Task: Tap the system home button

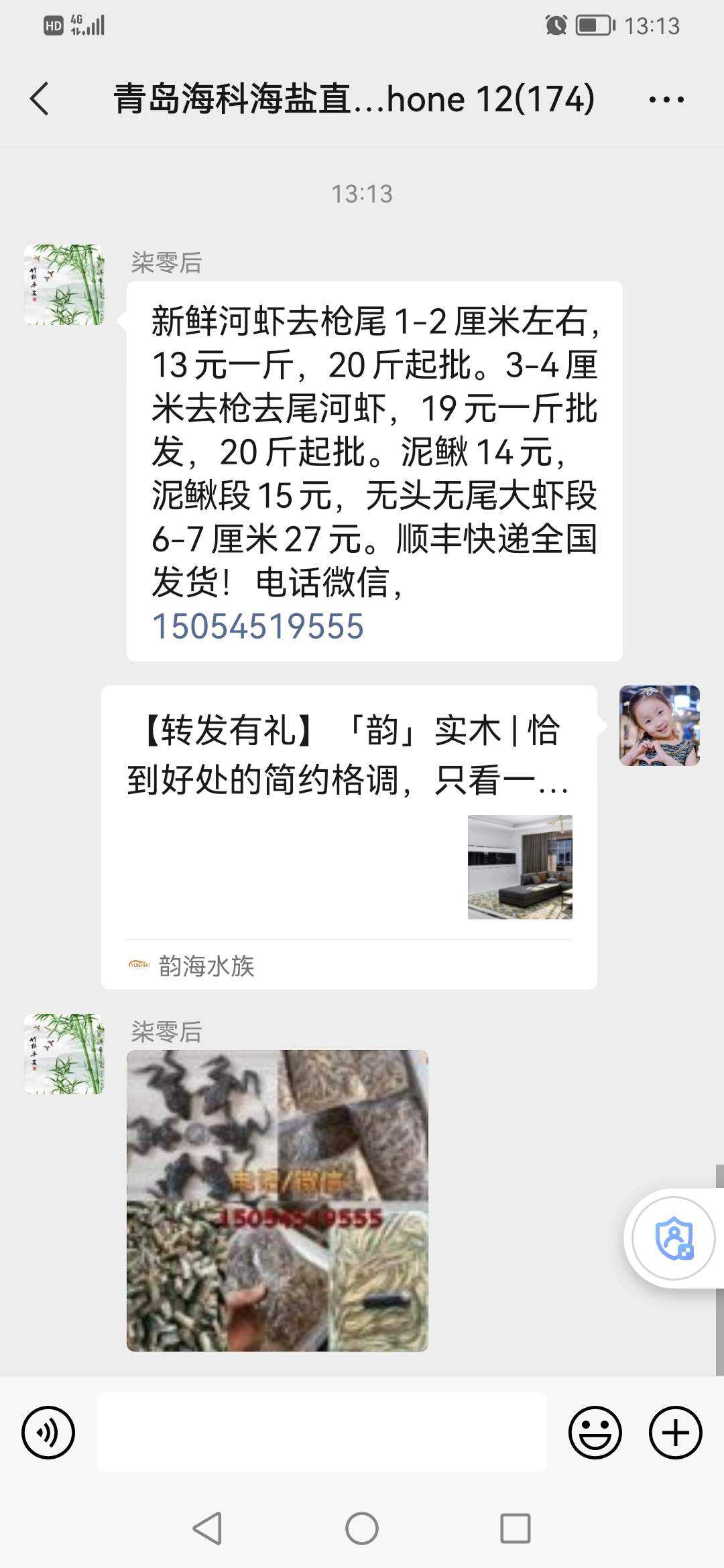Action: [362, 1528]
